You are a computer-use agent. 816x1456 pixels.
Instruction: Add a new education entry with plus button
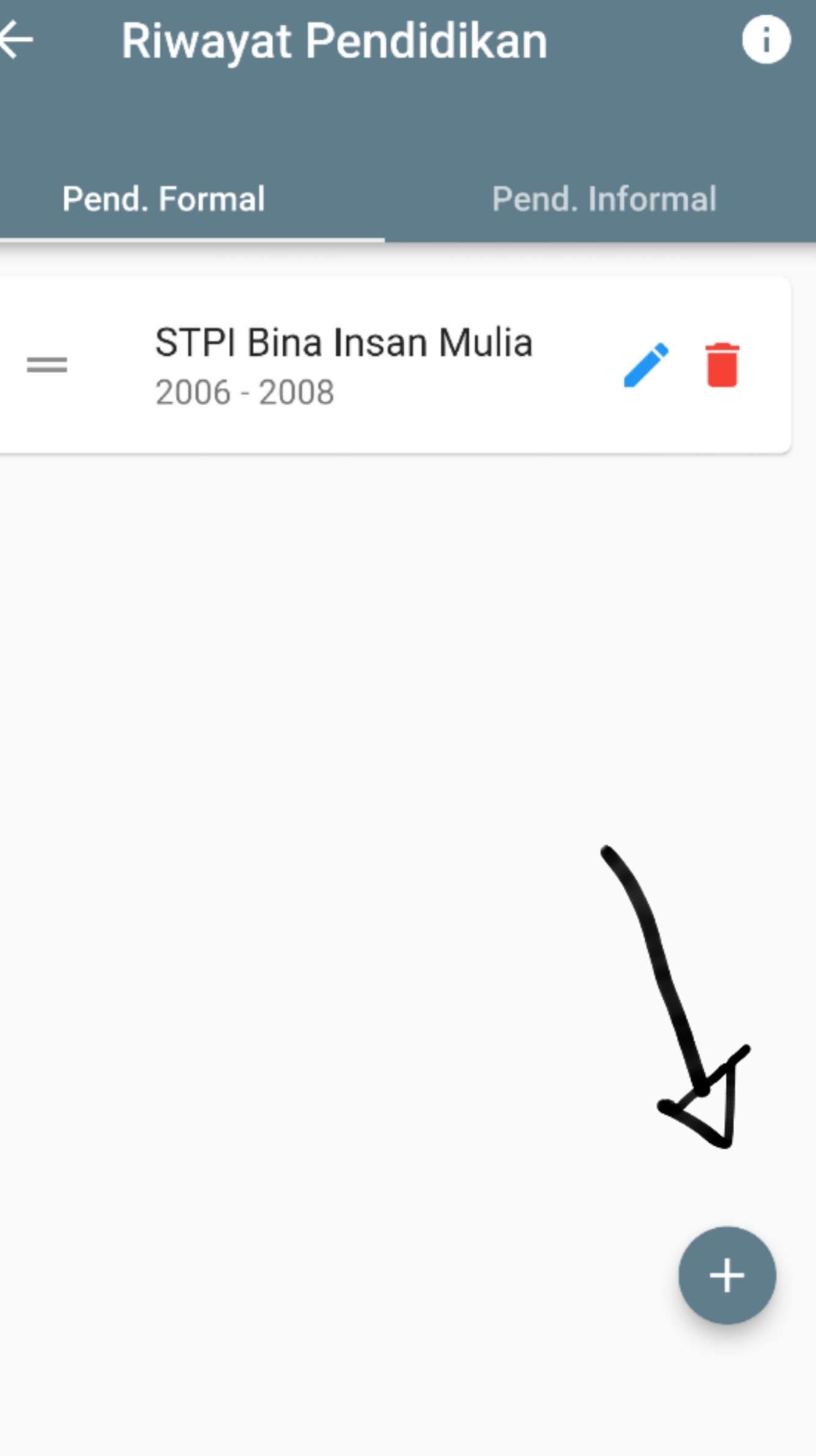(x=727, y=1276)
